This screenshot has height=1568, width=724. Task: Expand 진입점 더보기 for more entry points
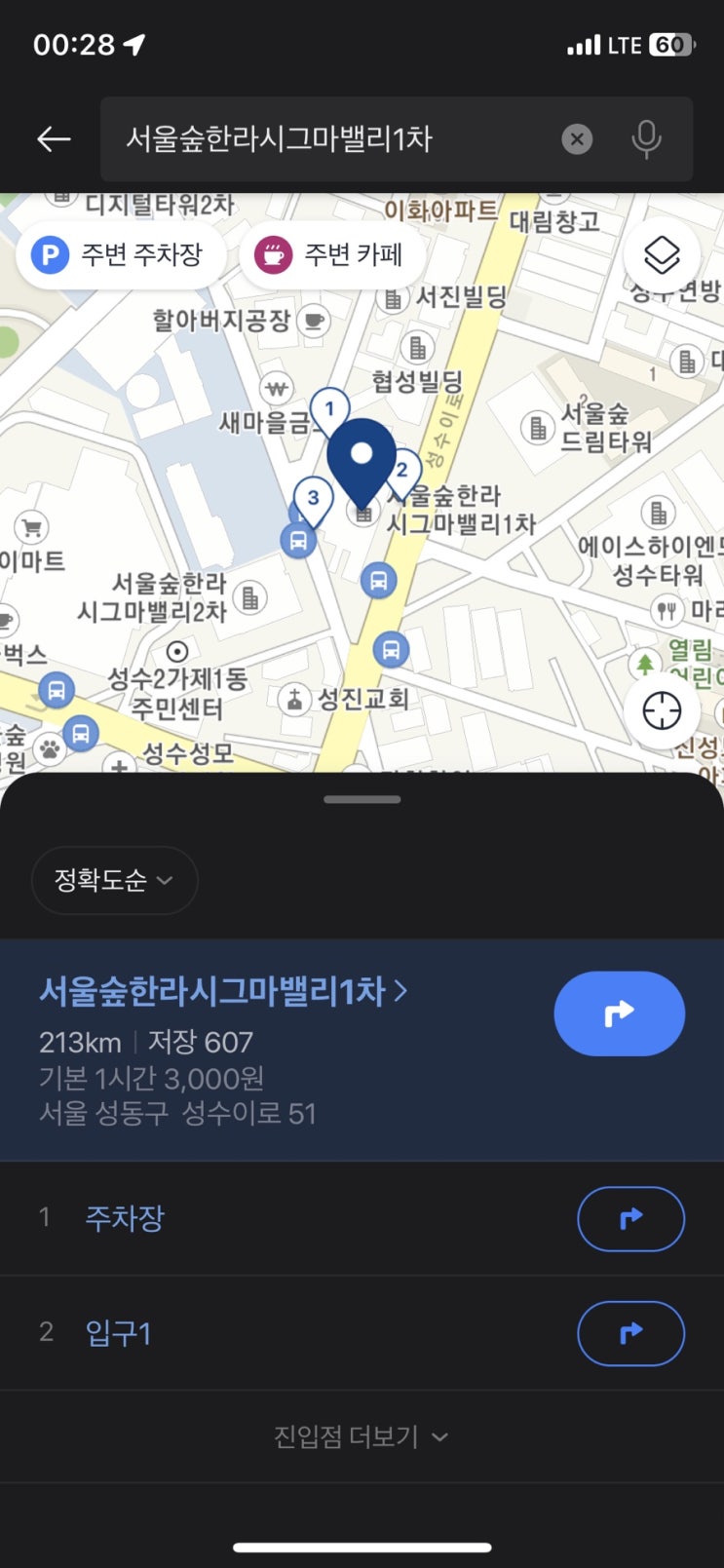tap(361, 1436)
